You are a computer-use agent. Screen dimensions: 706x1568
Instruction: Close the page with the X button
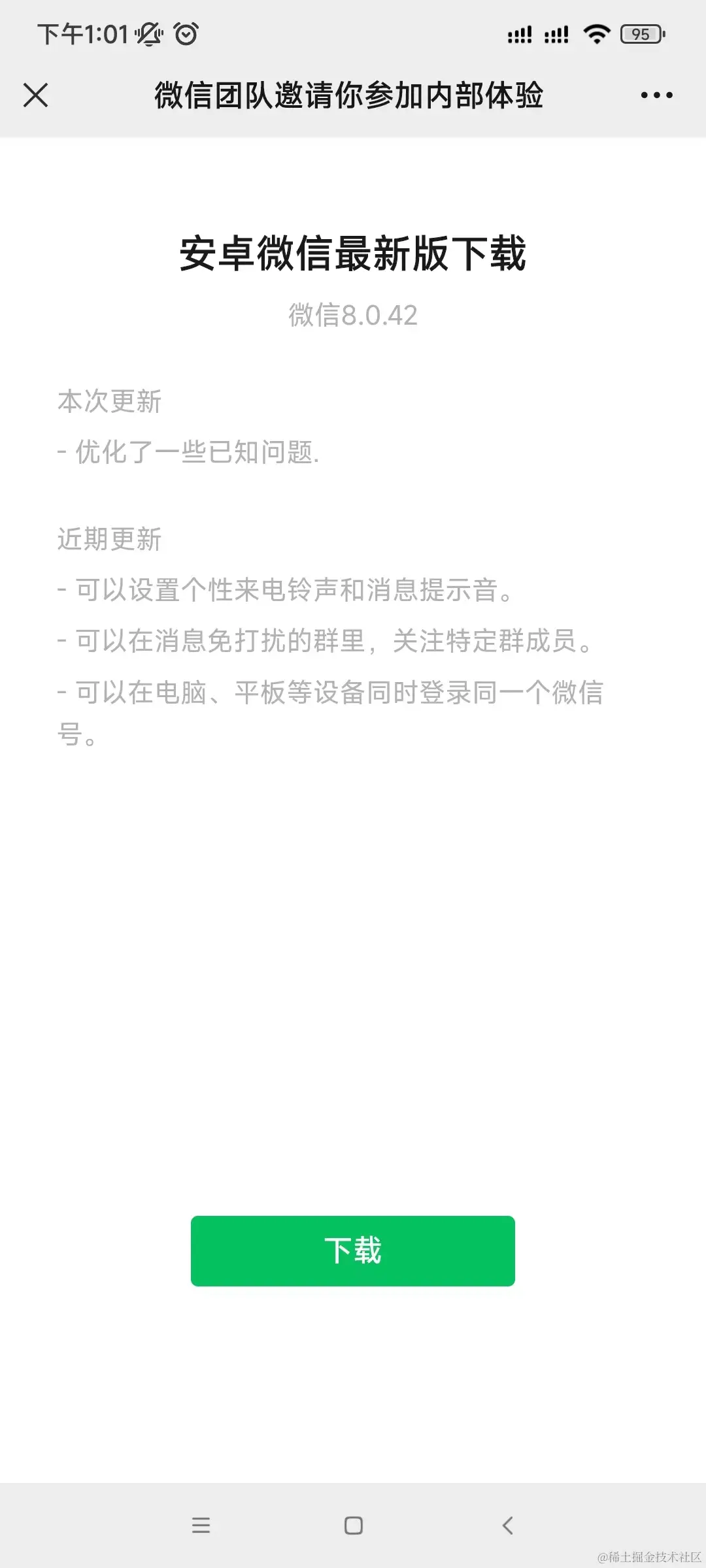37,95
